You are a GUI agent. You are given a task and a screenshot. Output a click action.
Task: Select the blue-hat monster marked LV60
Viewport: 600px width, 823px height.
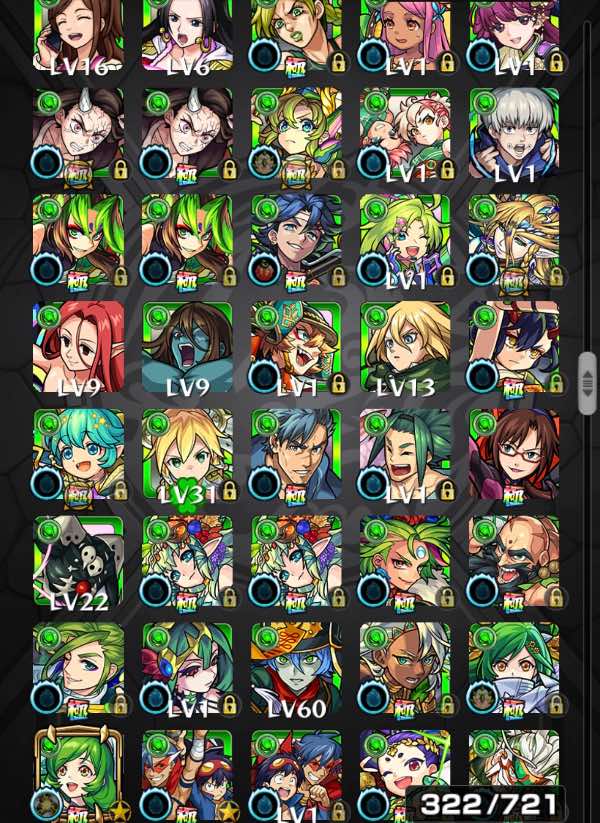(x=296, y=669)
